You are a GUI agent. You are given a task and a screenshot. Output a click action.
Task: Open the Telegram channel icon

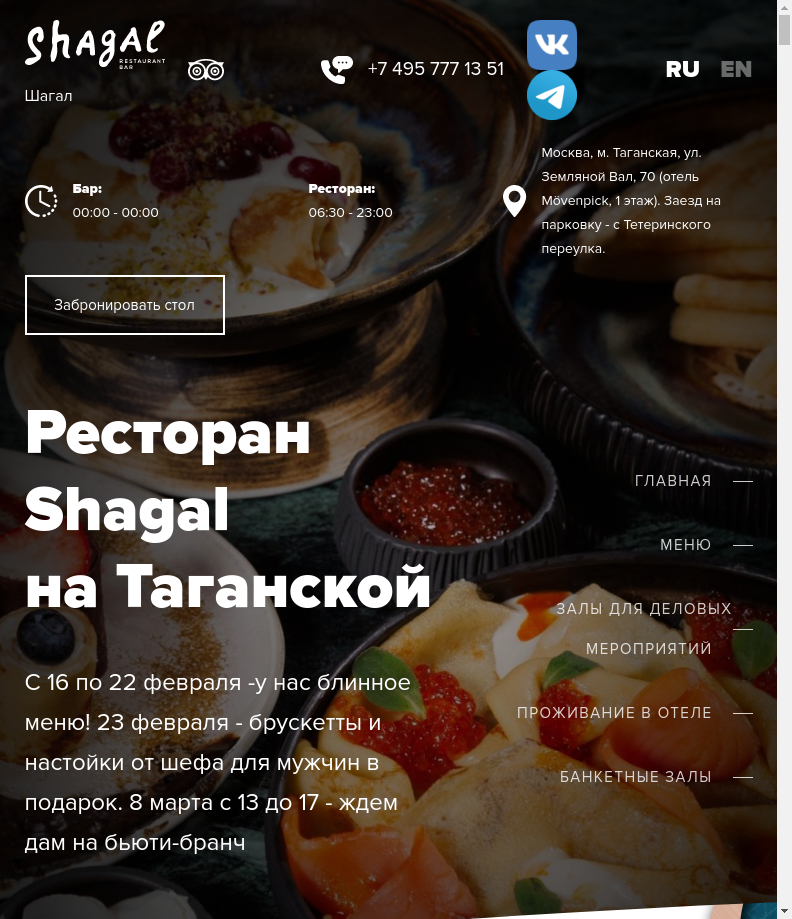[x=552, y=95]
